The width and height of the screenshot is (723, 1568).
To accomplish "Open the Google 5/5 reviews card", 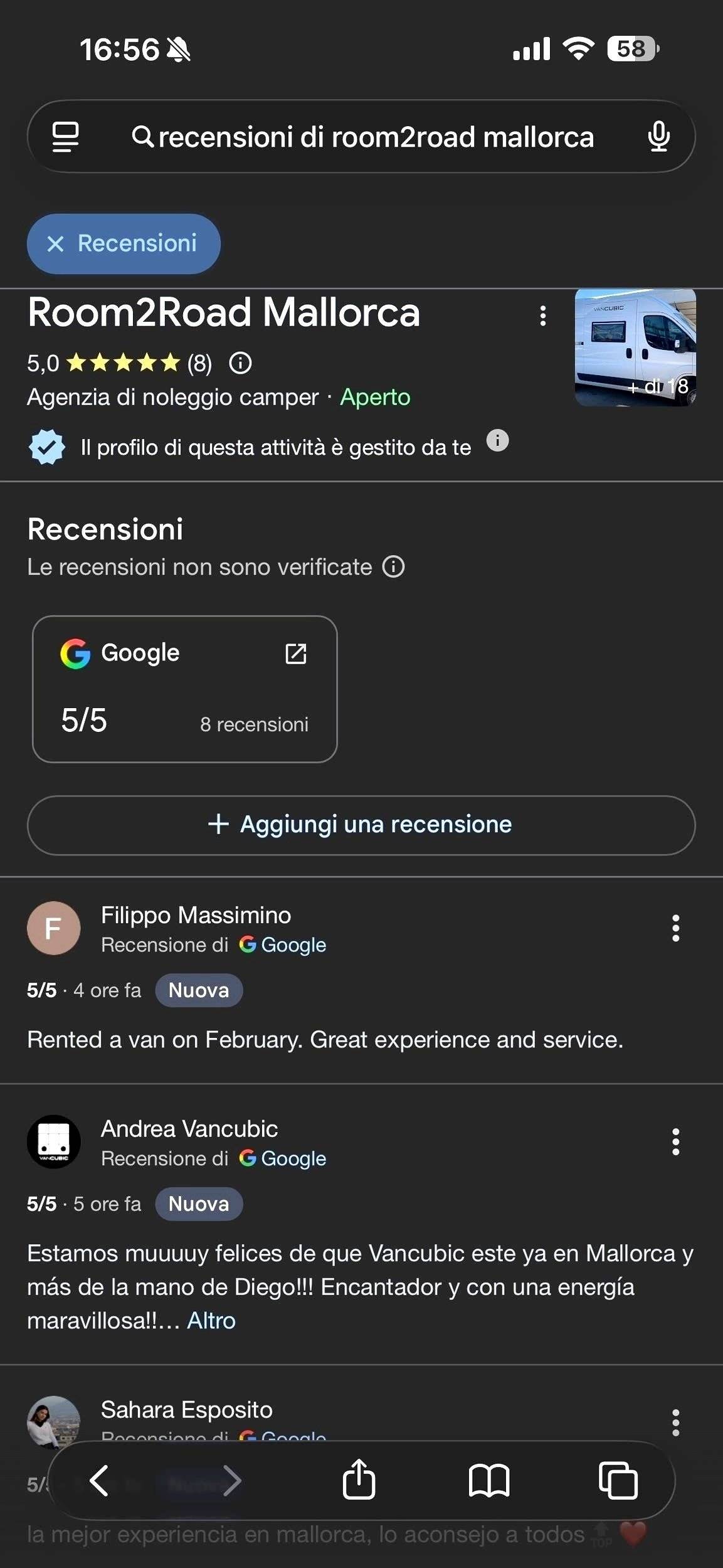I will (x=184, y=689).
